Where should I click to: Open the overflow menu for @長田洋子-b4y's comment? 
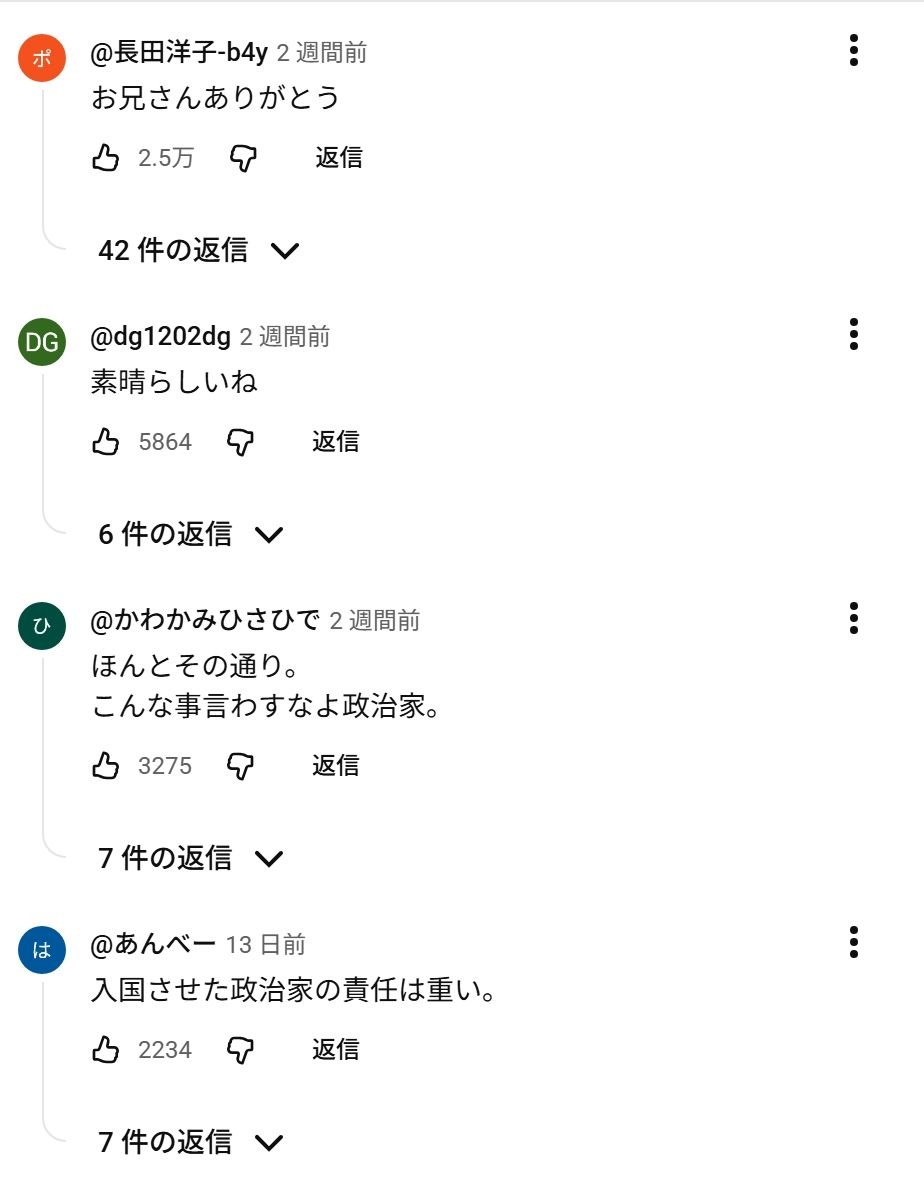(x=853, y=50)
